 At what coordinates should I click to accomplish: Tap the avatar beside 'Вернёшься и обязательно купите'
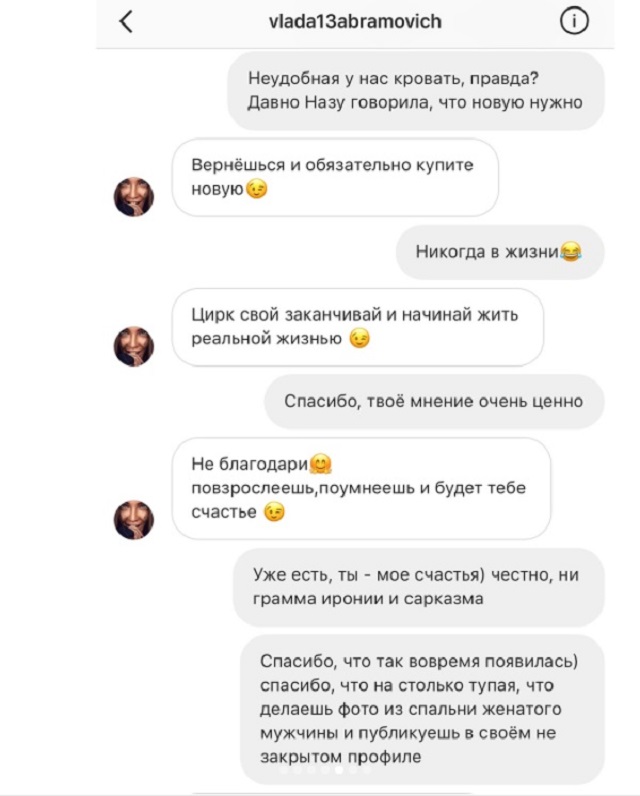[134, 197]
